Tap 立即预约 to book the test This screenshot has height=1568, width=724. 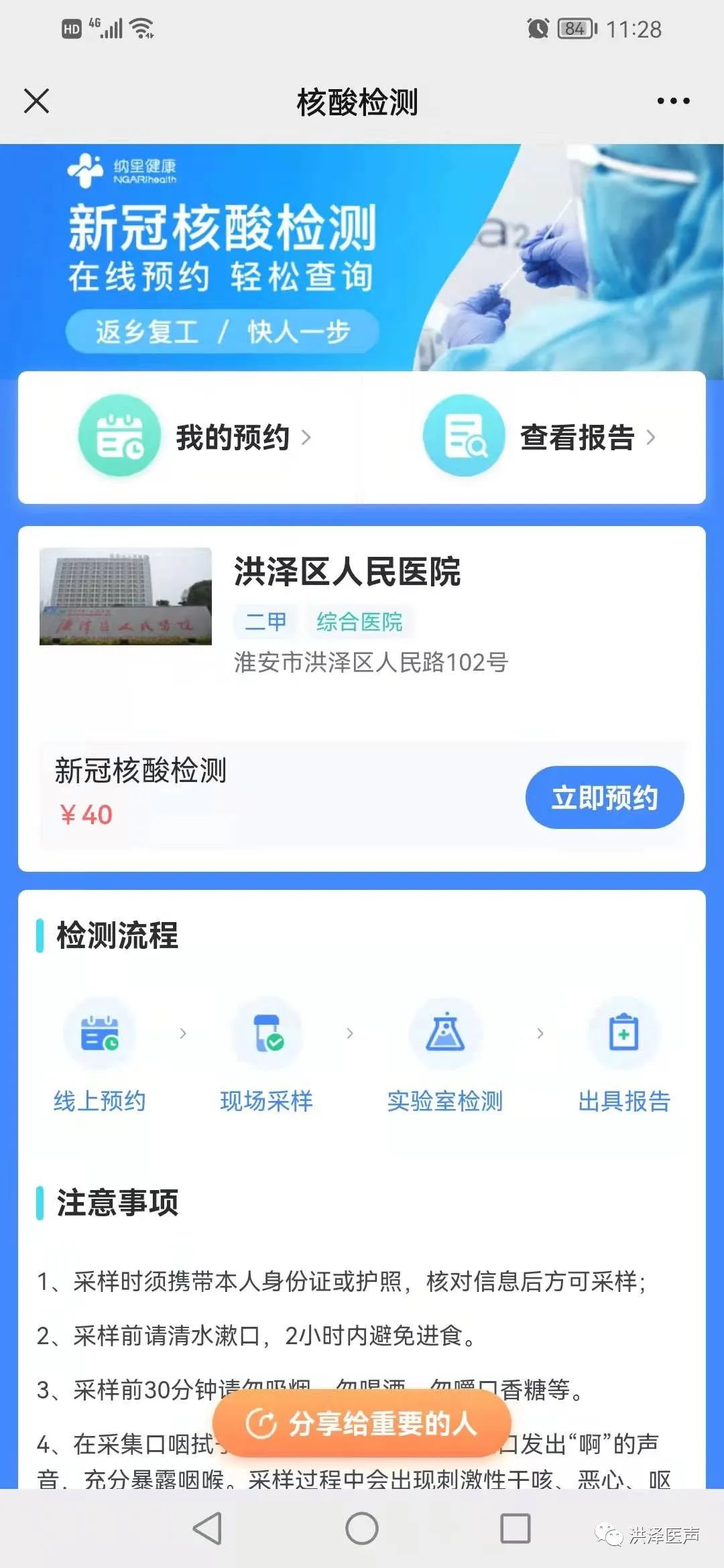click(x=604, y=797)
